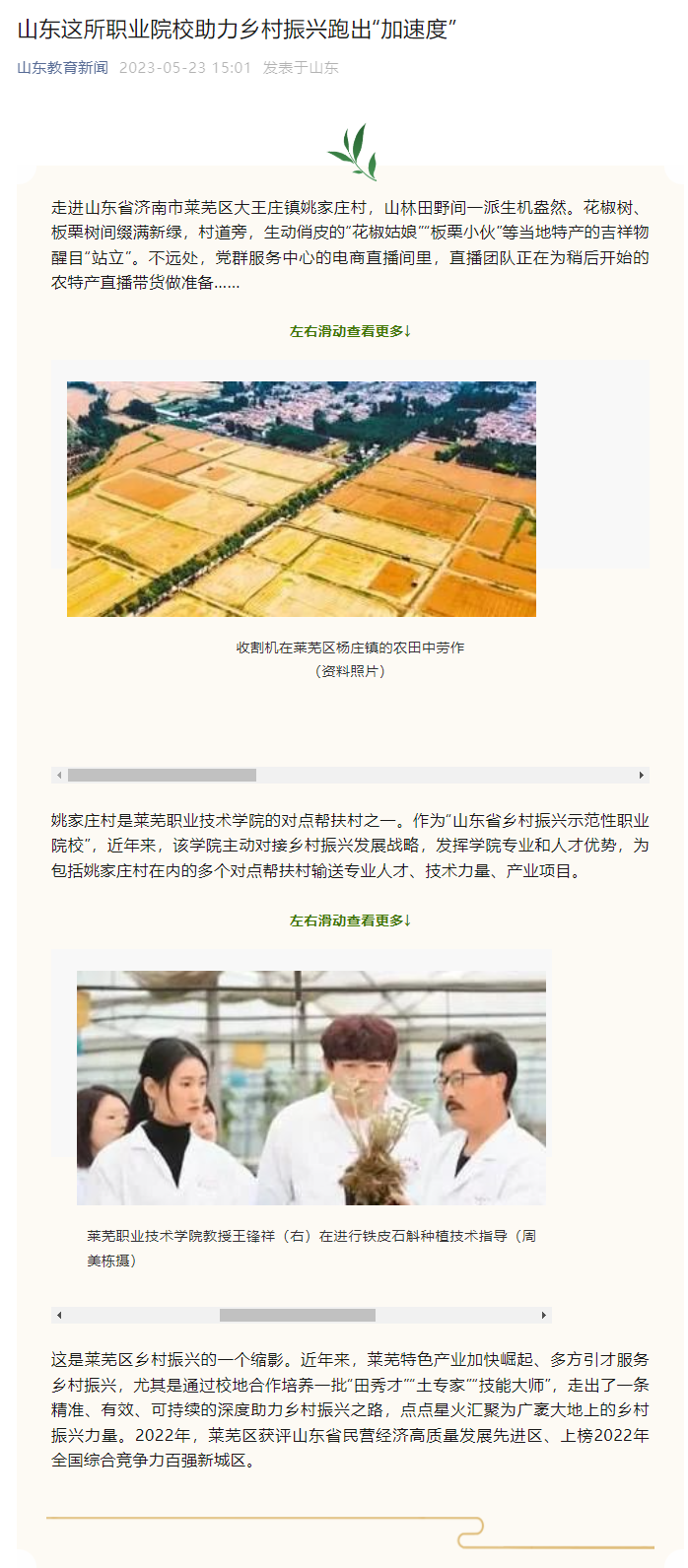Image resolution: width=688 pixels, height=1568 pixels.
Task: Click left arrow of the farmland gallery scrollbar
Action: (x=59, y=776)
